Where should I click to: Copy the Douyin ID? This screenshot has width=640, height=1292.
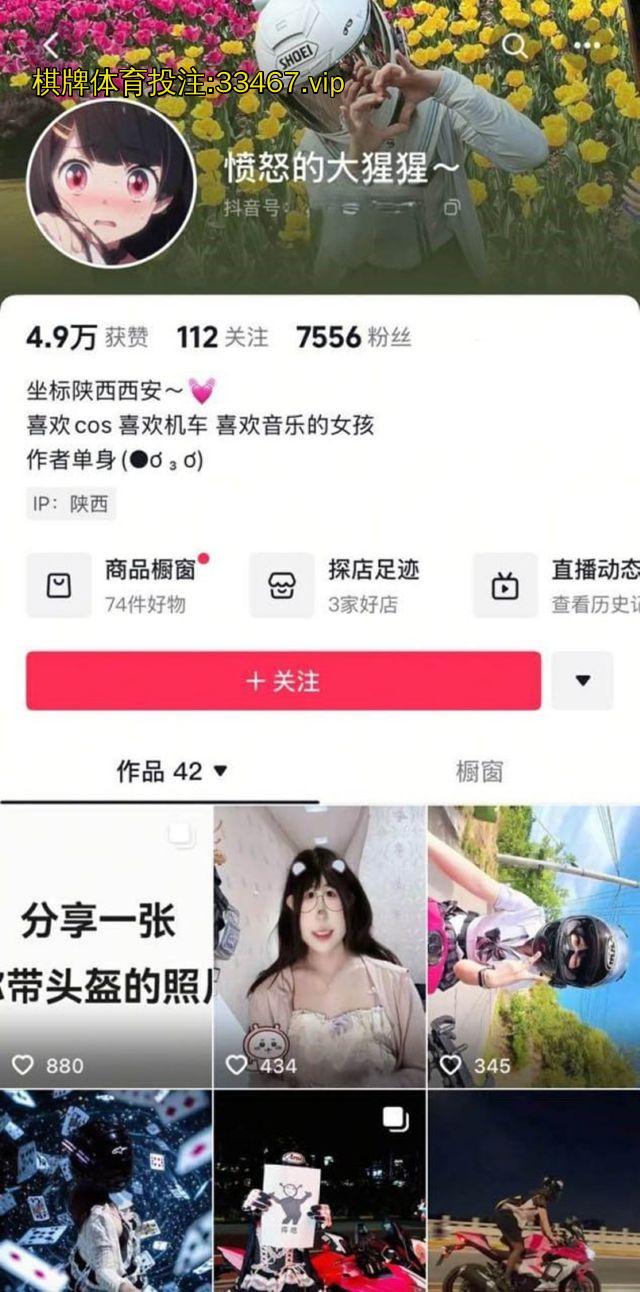tap(452, 208)
